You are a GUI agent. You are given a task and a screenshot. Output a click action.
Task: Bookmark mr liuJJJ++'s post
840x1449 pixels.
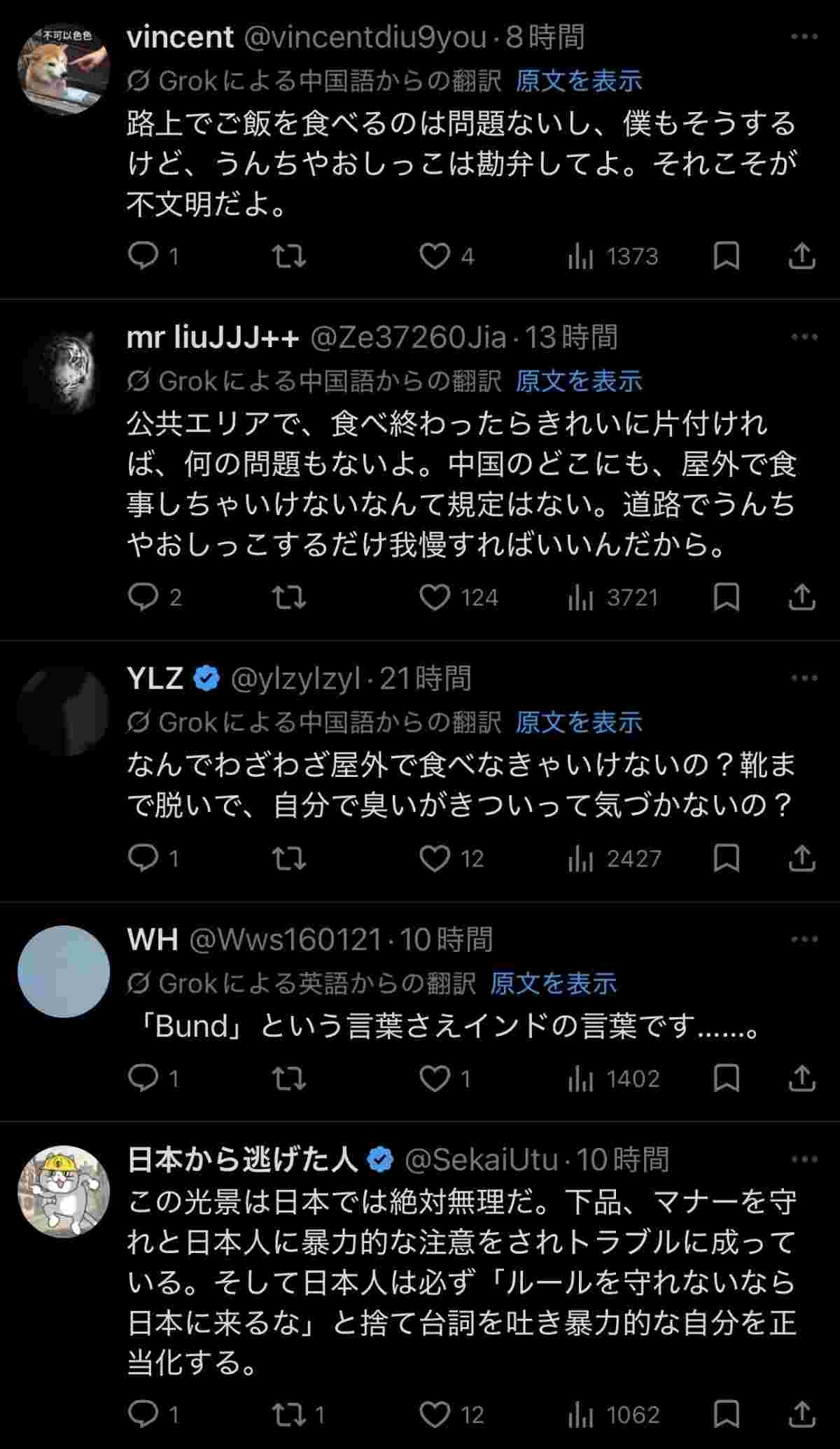coord(726,597)
